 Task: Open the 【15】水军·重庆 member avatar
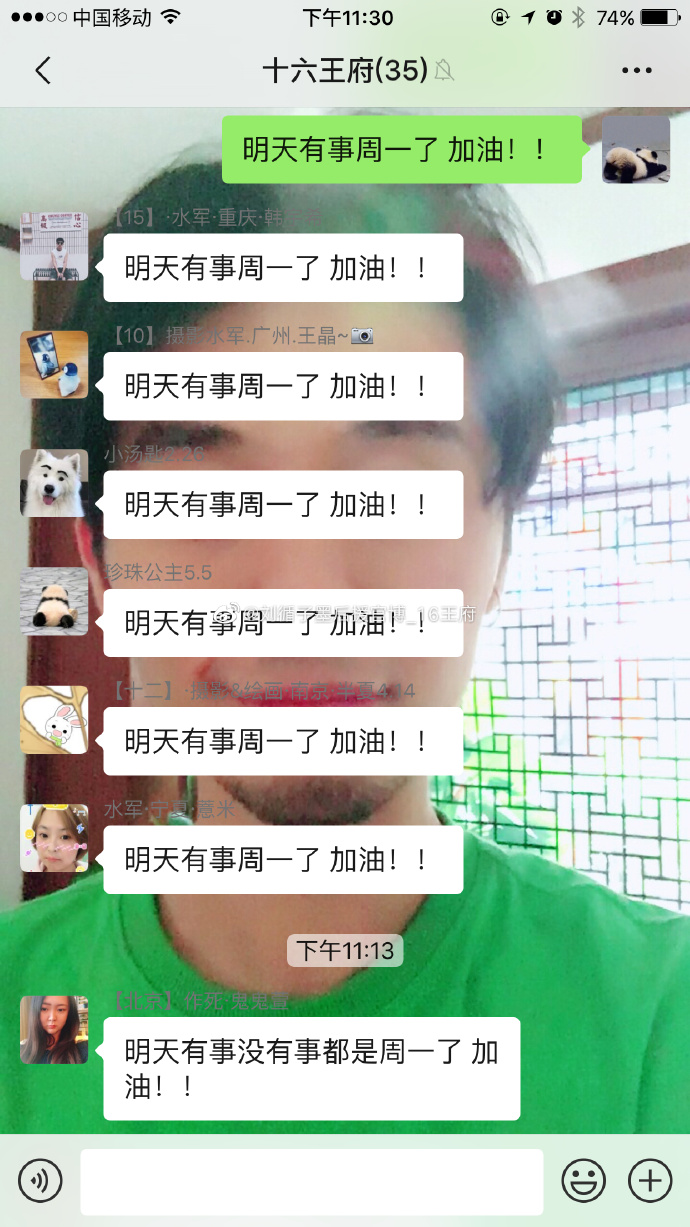tap(54, 246)
